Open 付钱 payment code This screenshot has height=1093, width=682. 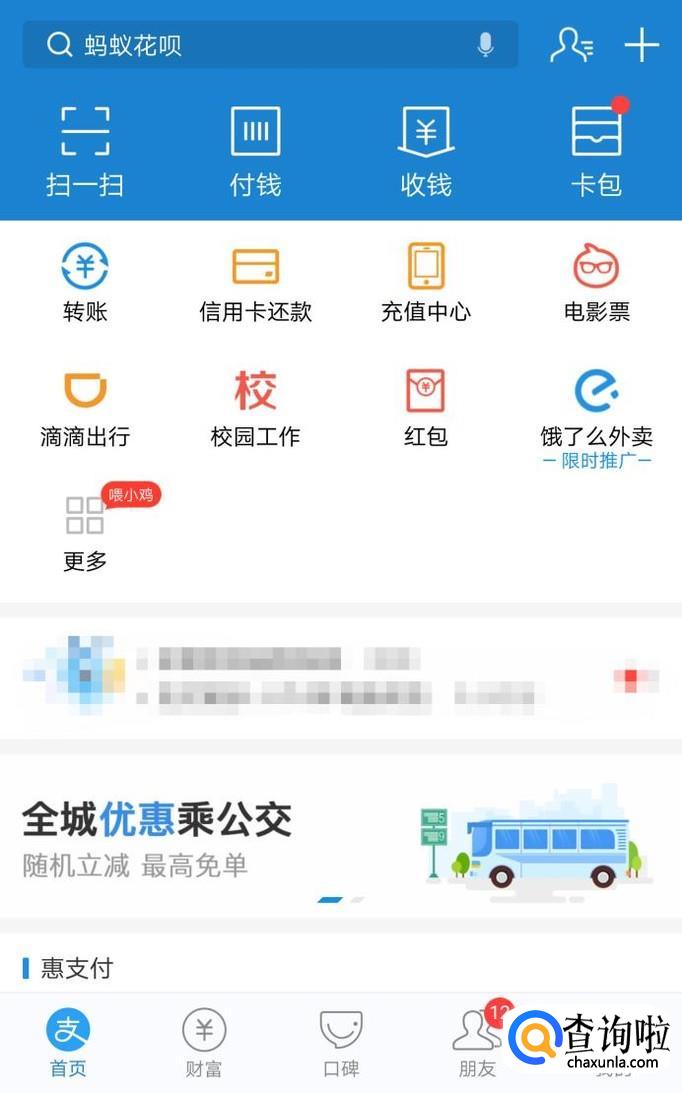pos(255,150)
